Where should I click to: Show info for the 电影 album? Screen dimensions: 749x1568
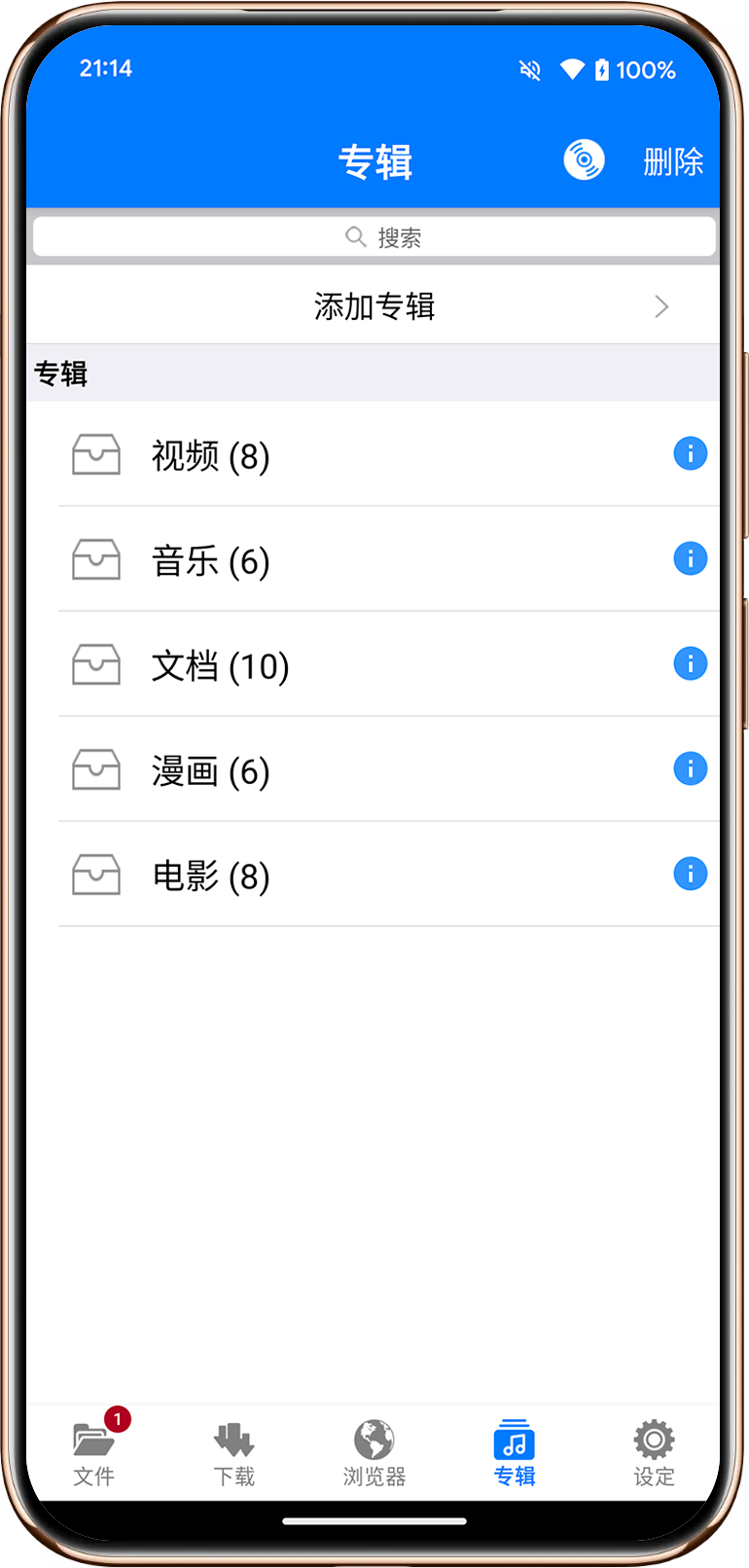[x=690, y=873]
